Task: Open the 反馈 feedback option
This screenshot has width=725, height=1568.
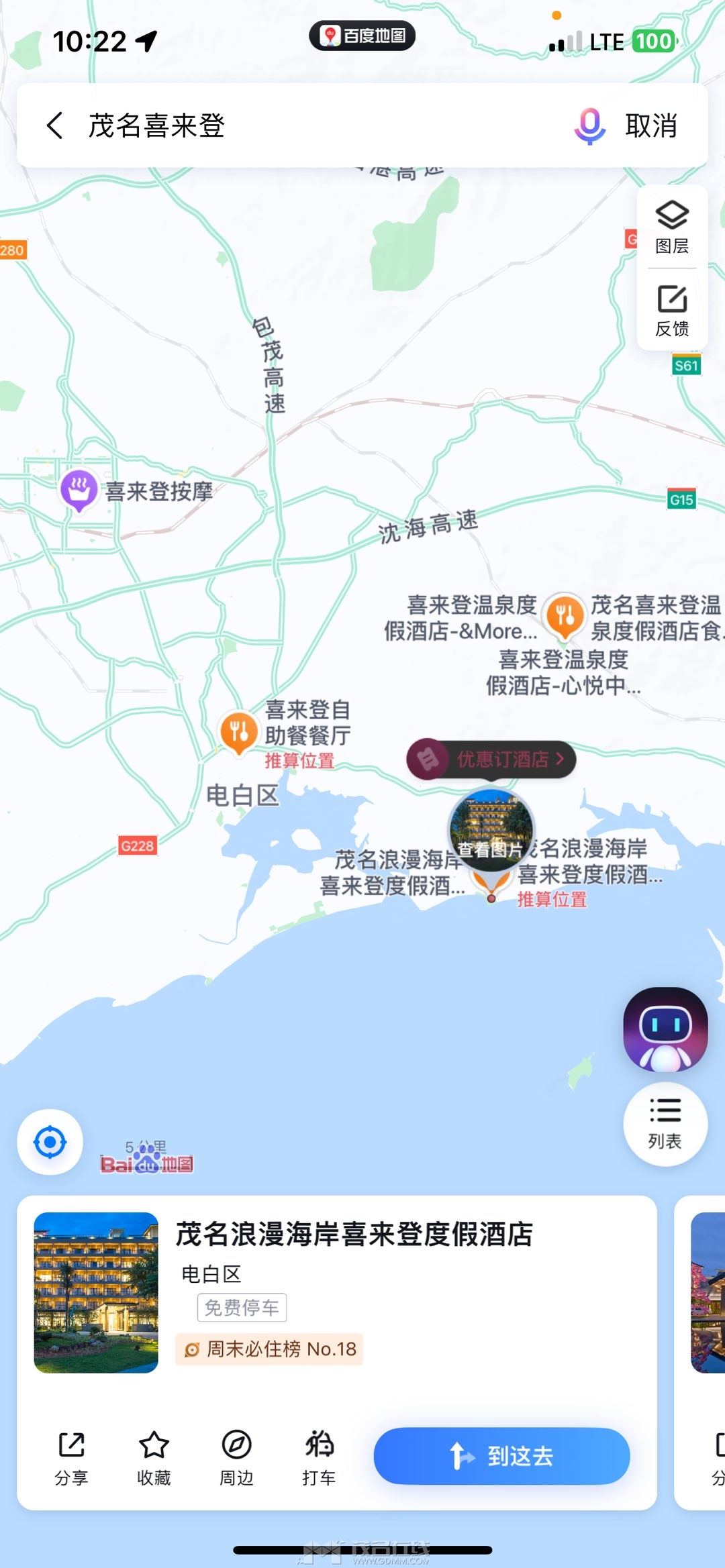Action: (x=671, y=310)
